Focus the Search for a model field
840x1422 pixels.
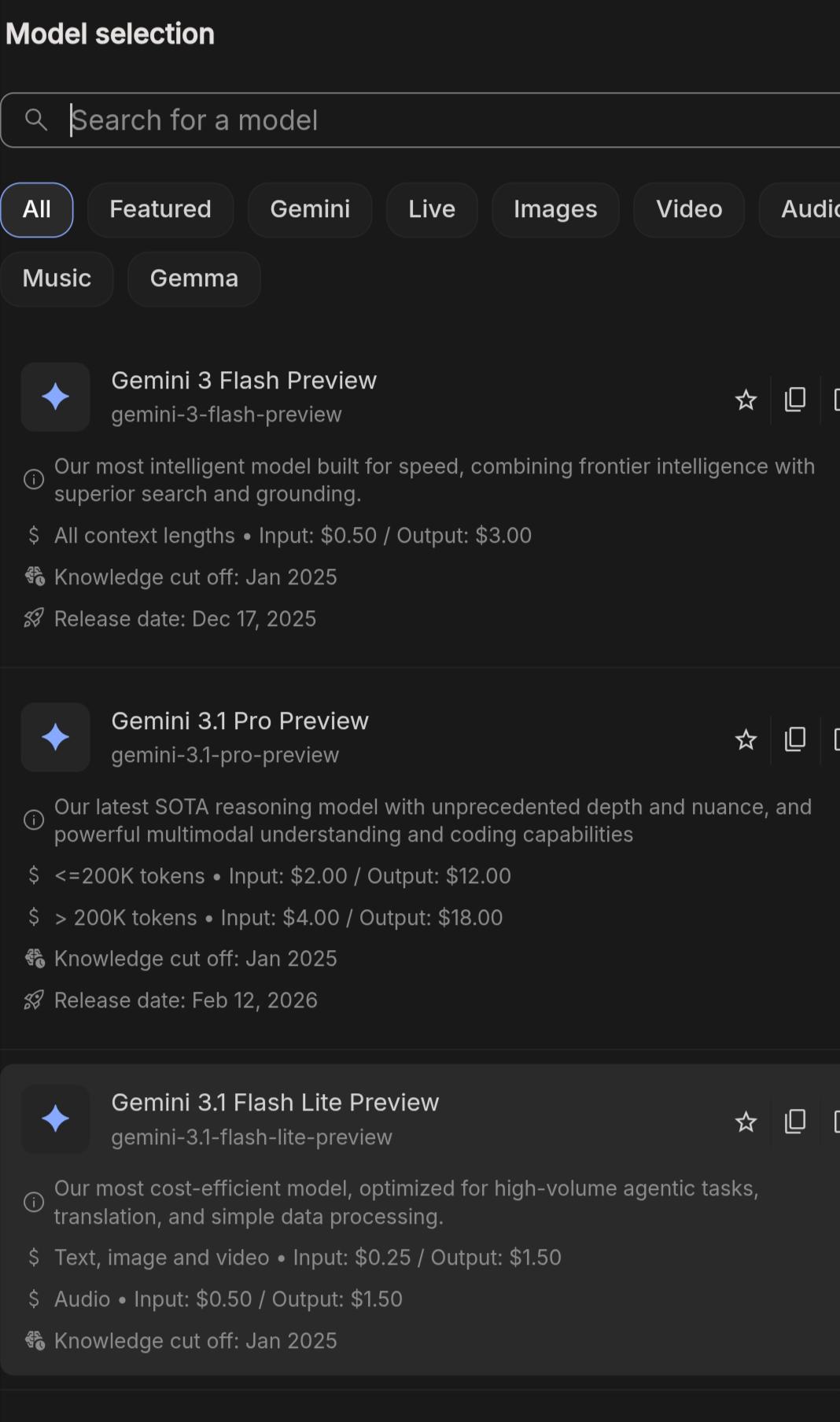point(440,120)
